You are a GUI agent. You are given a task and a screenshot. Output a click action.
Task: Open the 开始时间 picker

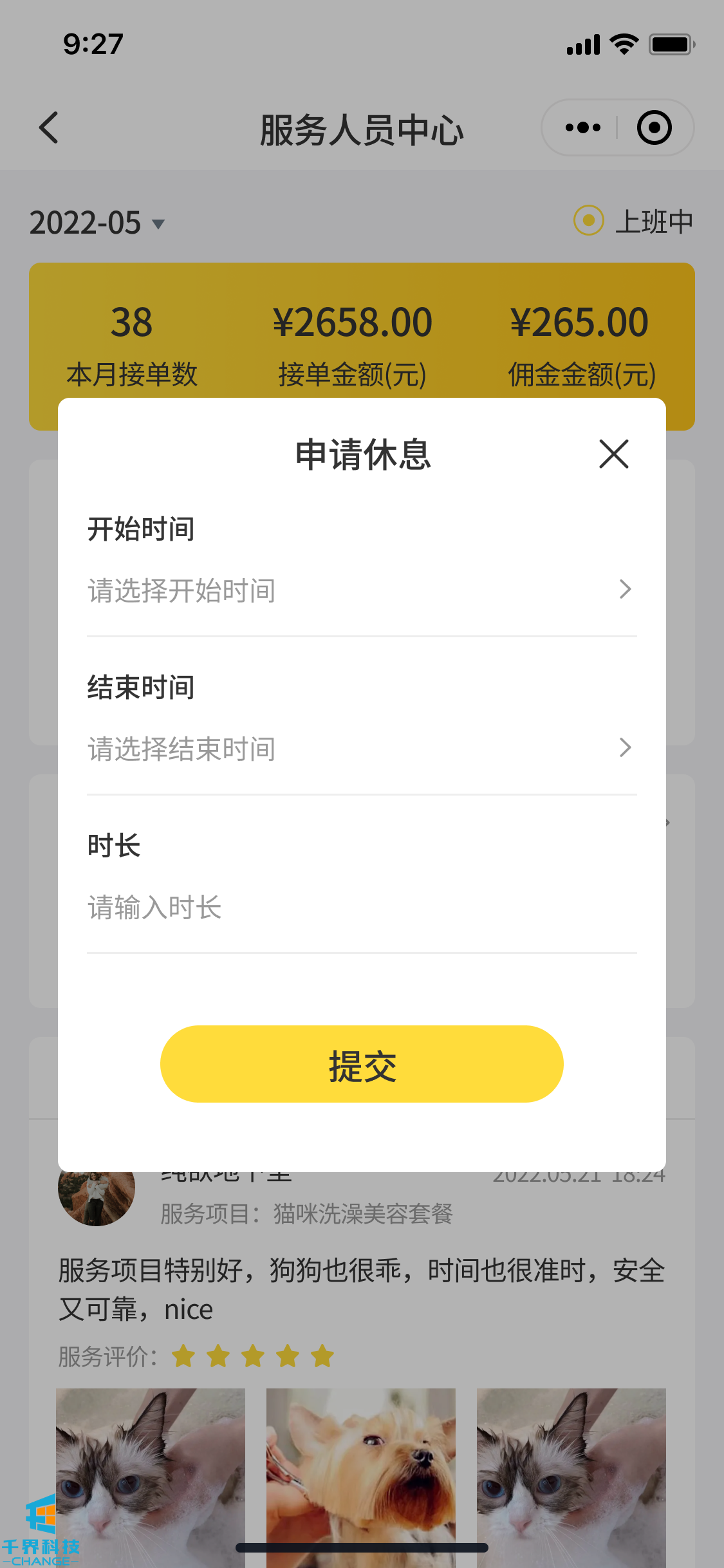pyautogui.click(x=360, y=590)
